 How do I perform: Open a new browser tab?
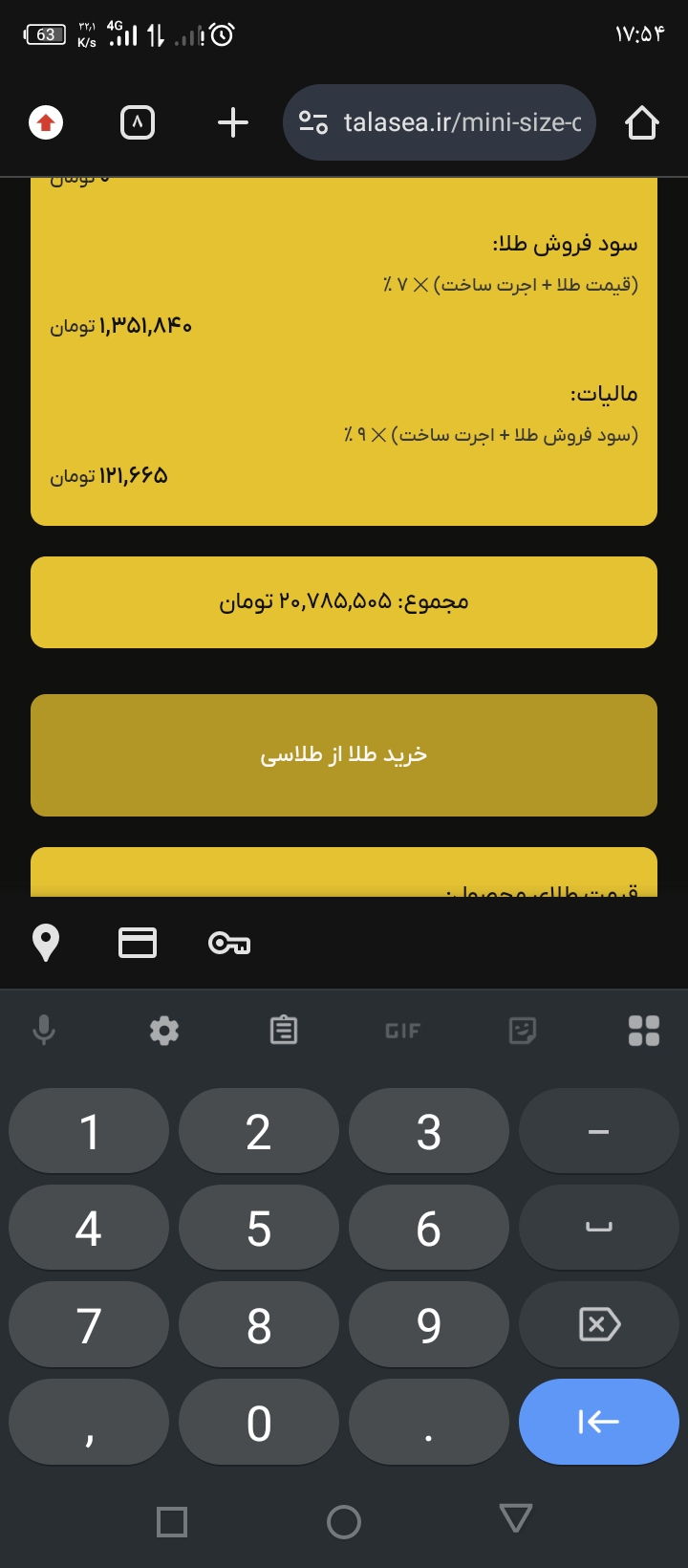(233, 122)
